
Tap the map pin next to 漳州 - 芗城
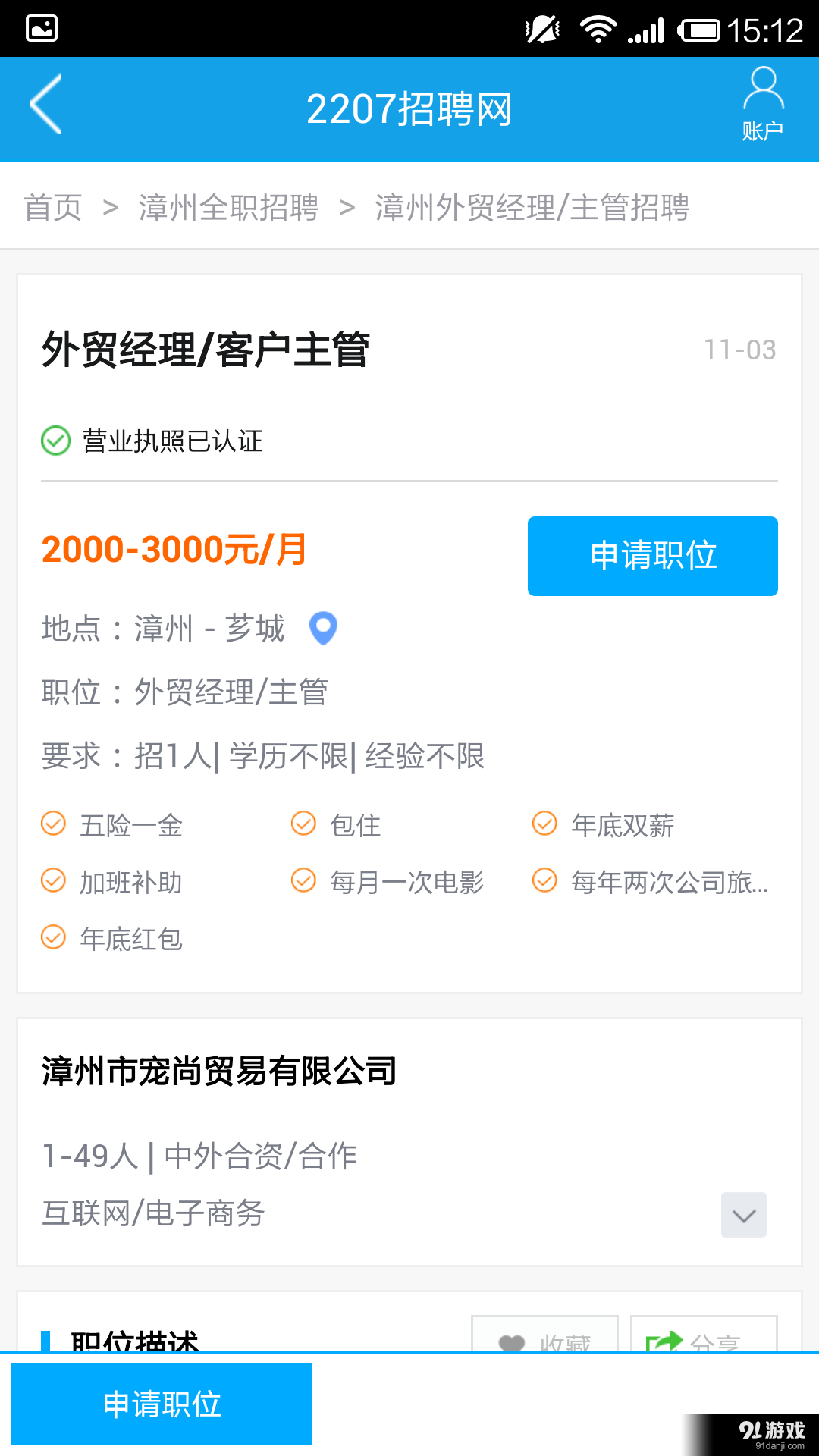pyautogui.click(x=324, y=629)
